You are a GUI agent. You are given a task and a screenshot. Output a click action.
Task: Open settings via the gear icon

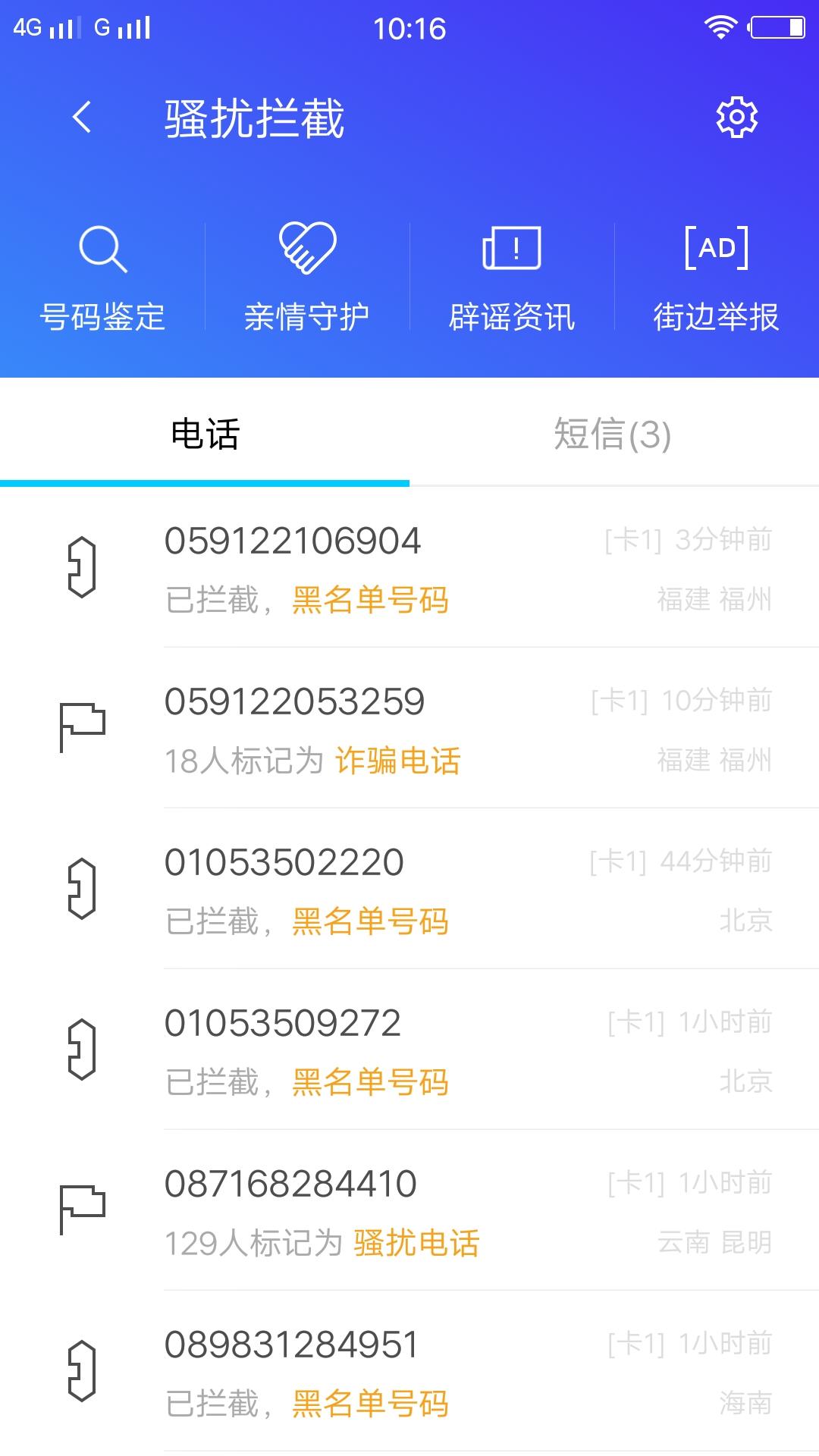coord(735,118)
